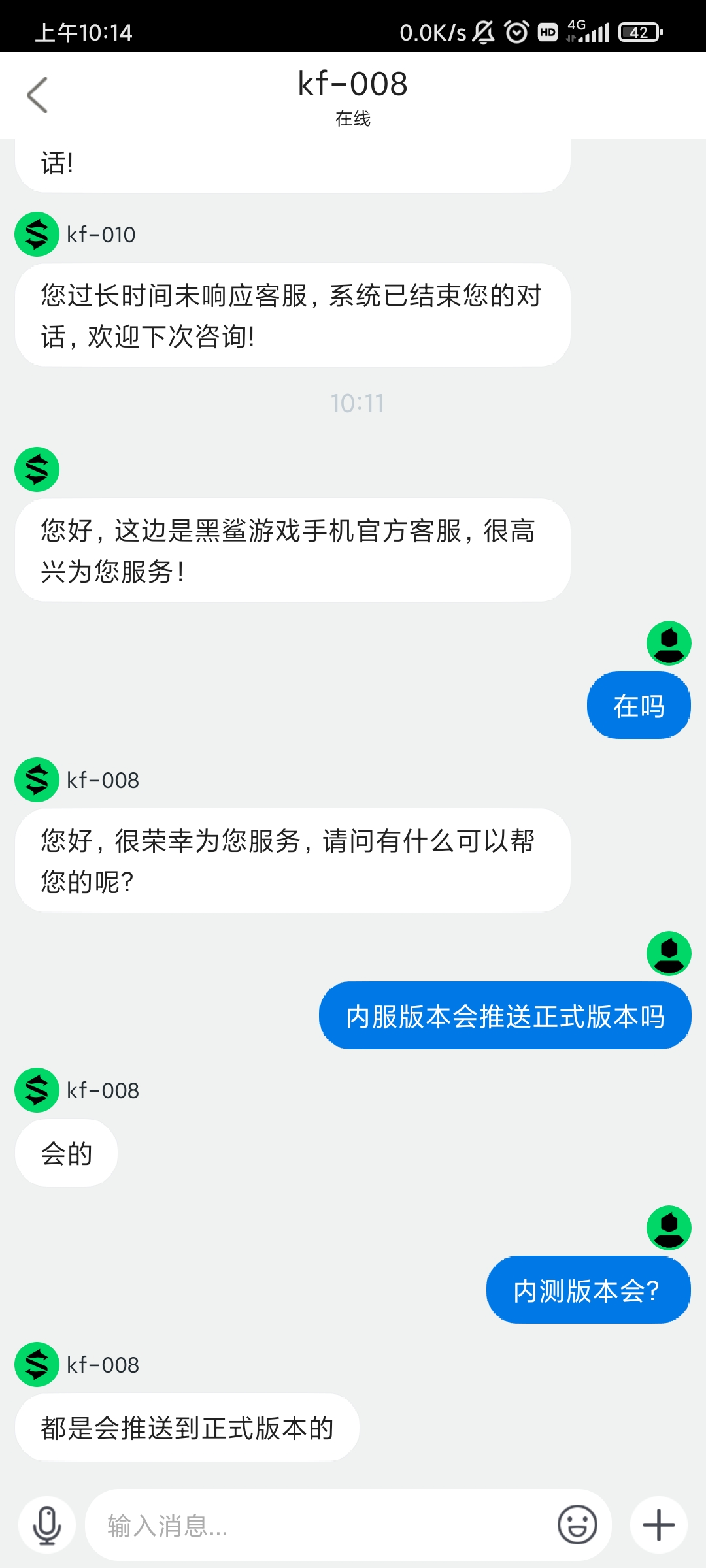Open the emoji picker

tap(577, 1526)
